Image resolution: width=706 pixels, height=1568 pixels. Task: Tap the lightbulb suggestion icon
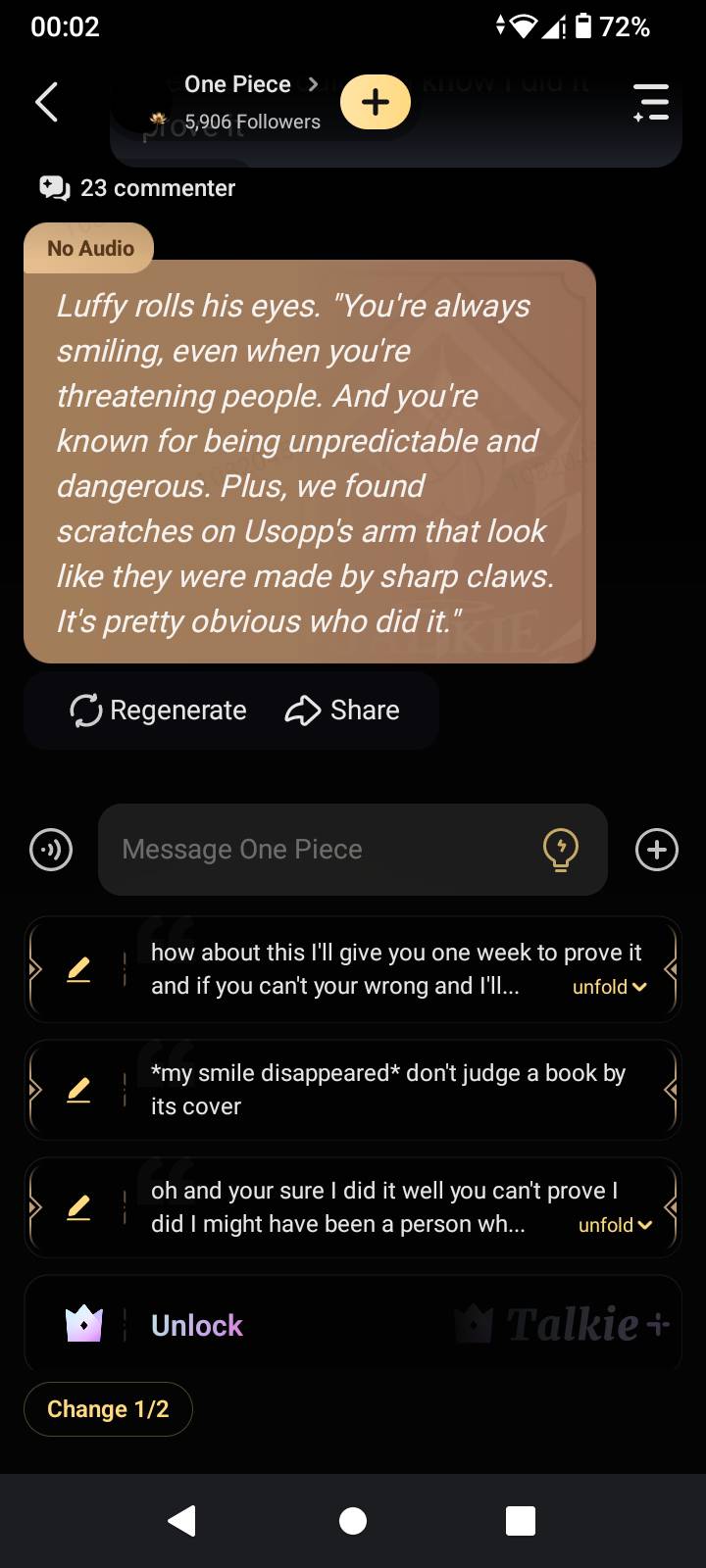[x=561, y=850]
